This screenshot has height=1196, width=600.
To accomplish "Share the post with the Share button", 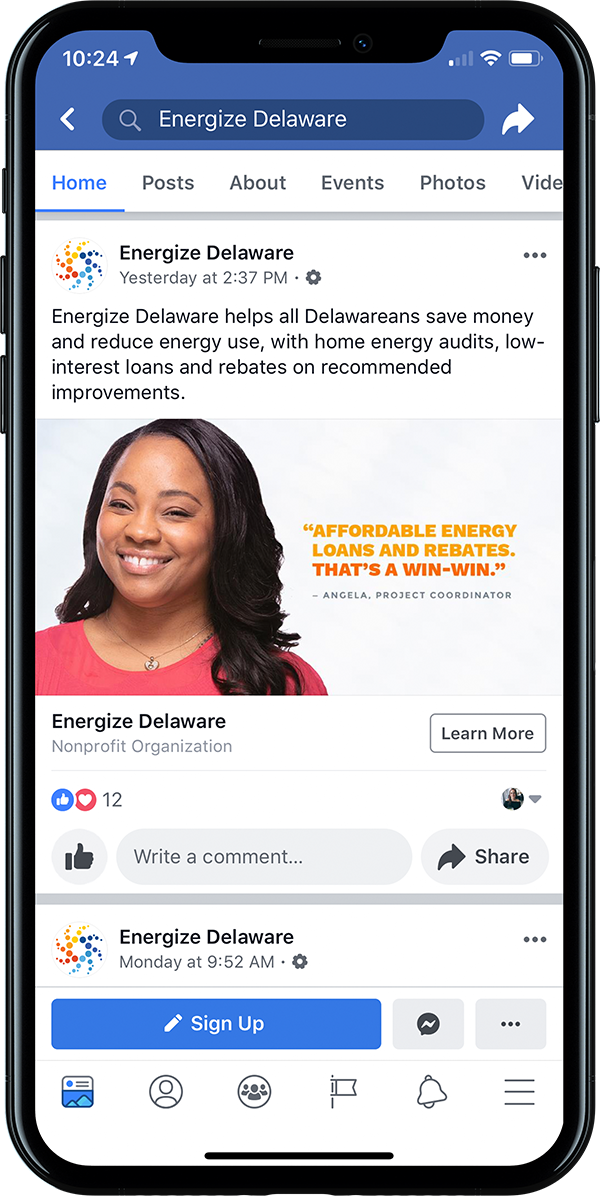I will (x=485, y=857).
